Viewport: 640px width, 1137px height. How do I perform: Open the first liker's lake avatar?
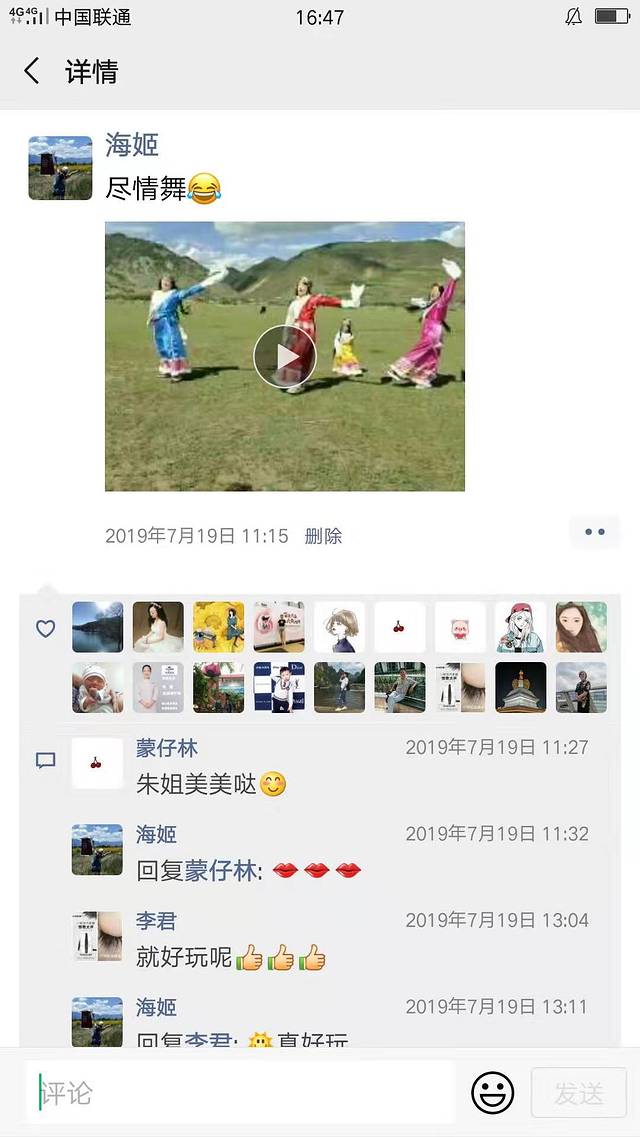98,627
